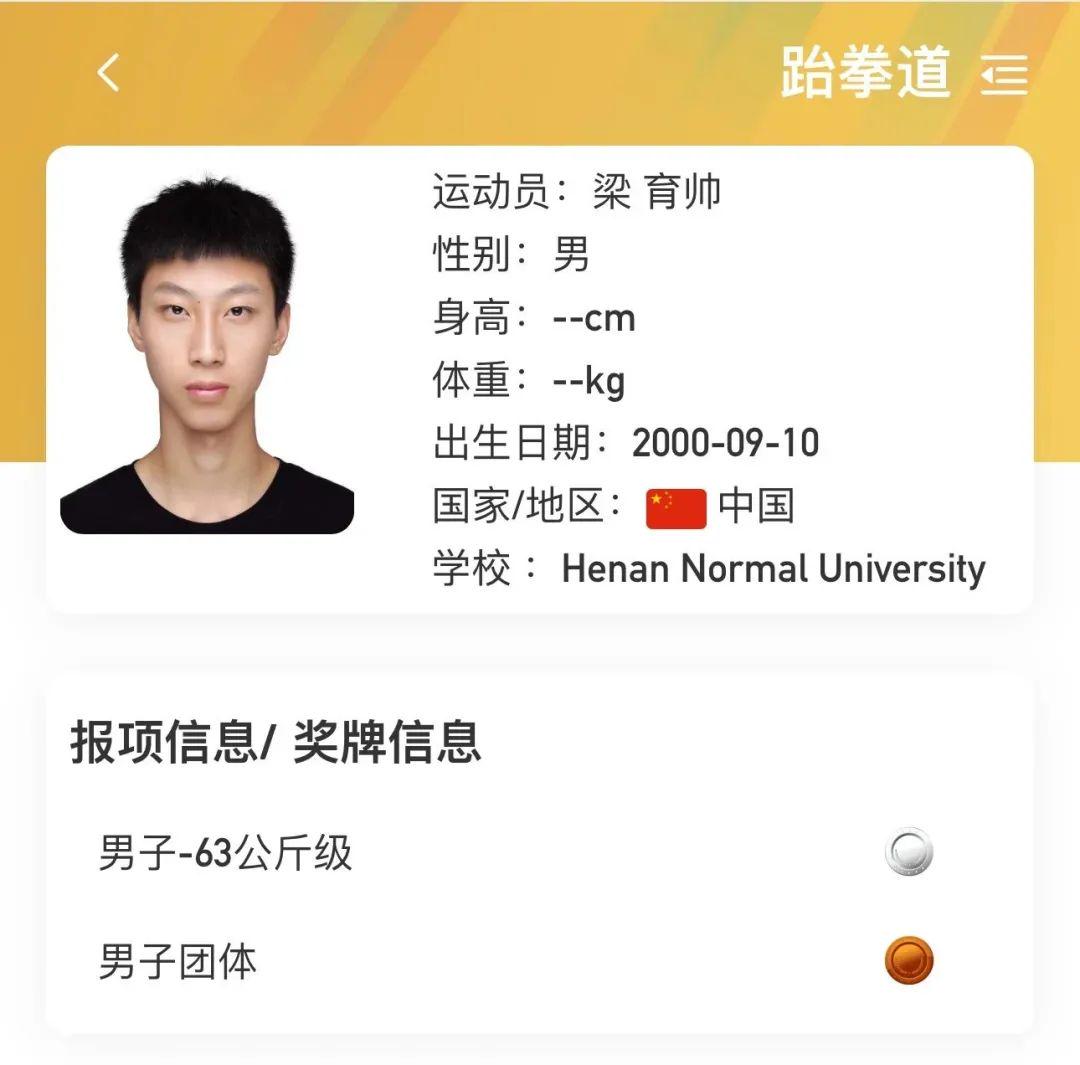Go back using the top-left arrow
This screenshot has height=1065, width=1080.
108,72
